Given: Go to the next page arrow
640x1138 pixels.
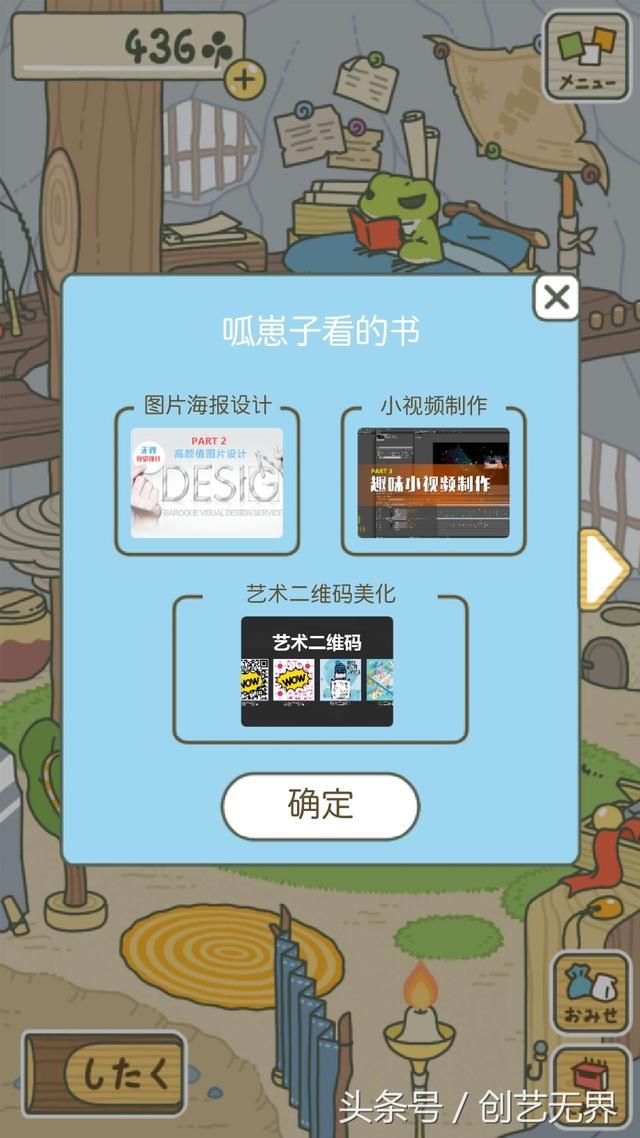Looking at the screenshot, I should pos(603,569).
